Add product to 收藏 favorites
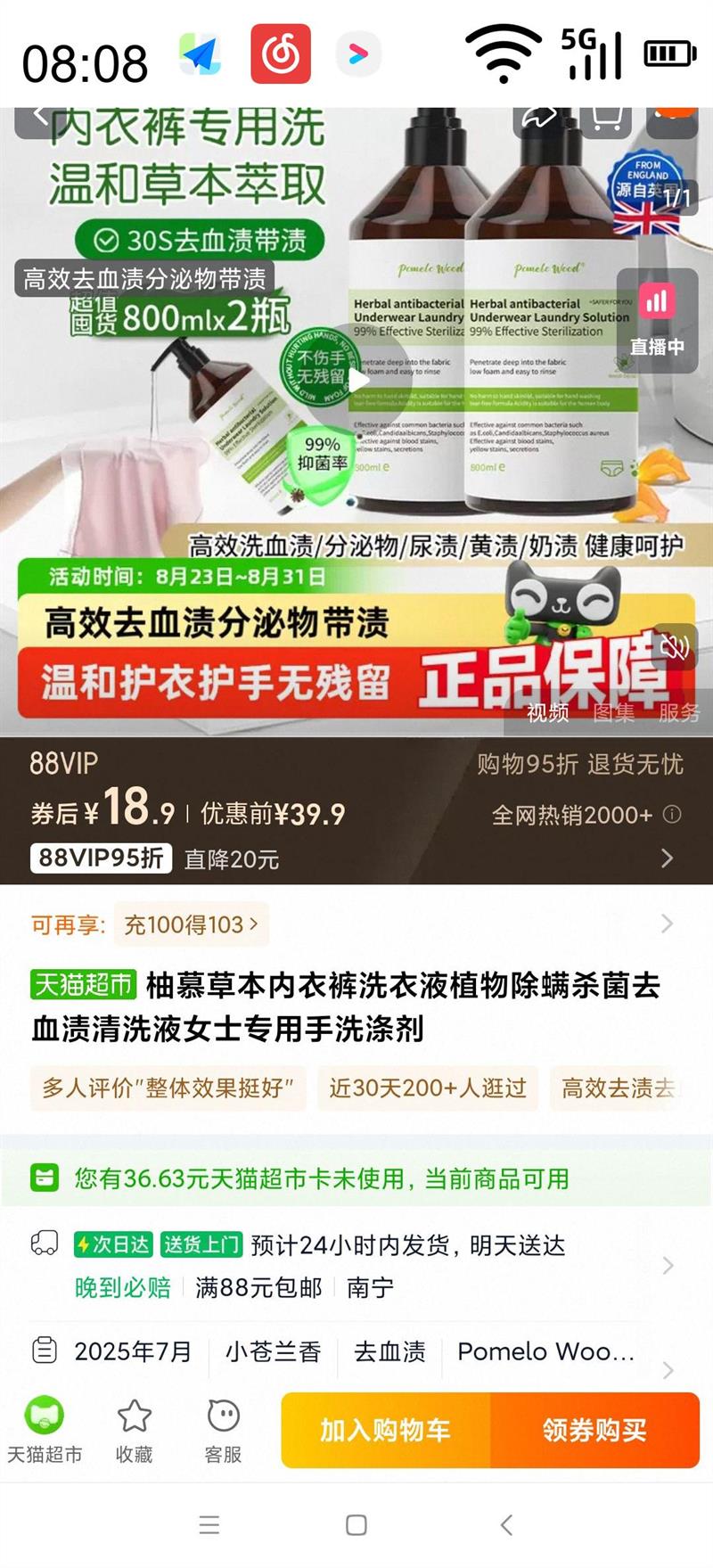The width and height of the screenshot is (713, 1568). pyautogui.click(x=134, y=1430)
